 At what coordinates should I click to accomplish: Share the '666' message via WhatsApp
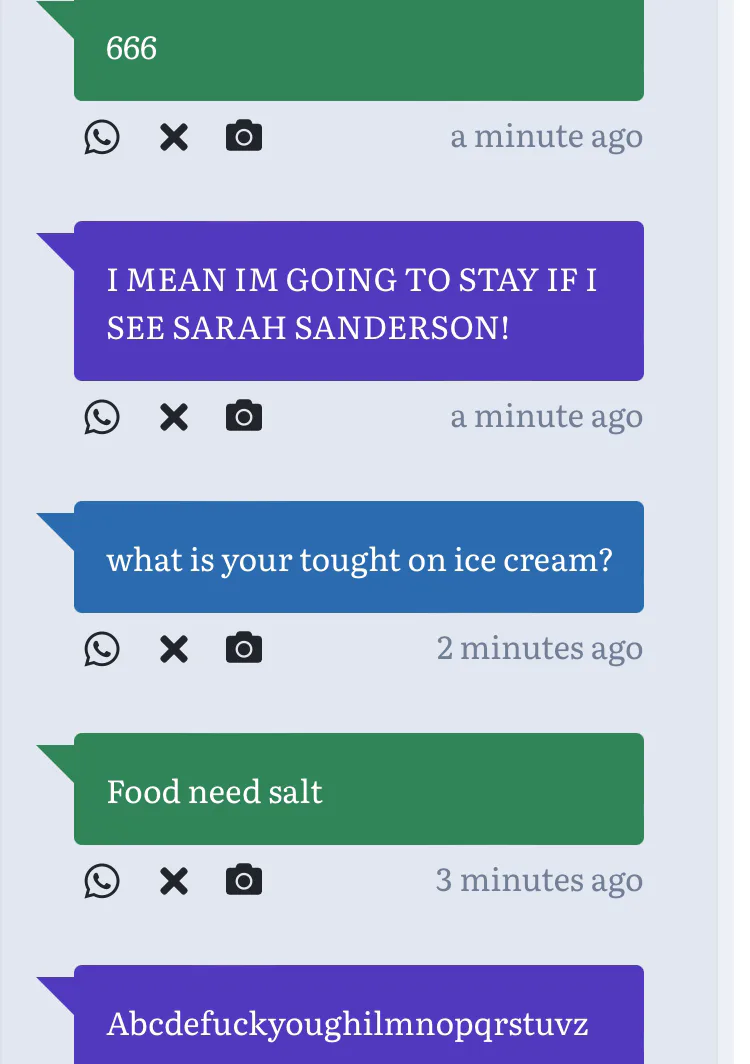coord(101,136)
